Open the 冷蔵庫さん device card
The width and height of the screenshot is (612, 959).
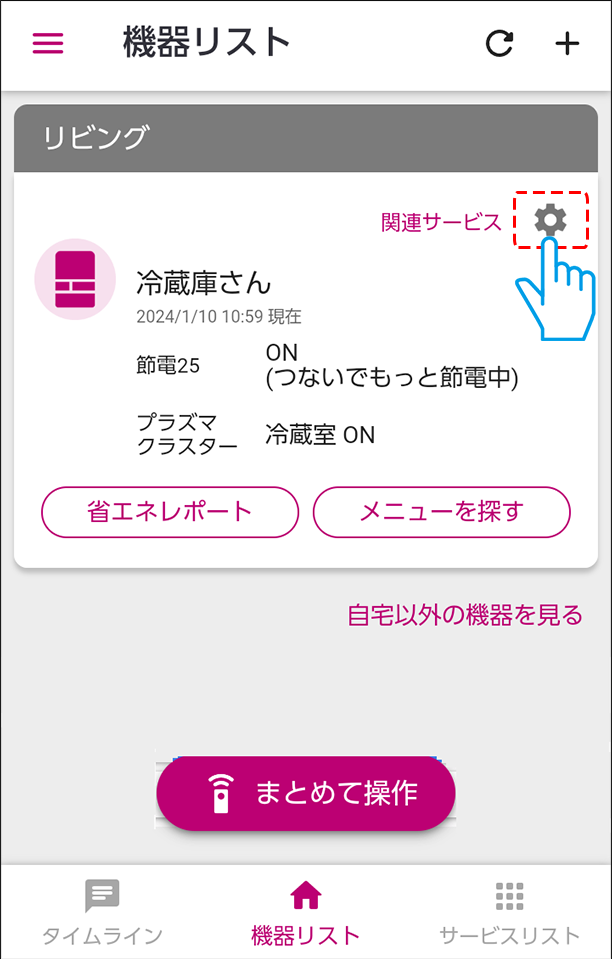coord(204,283)
